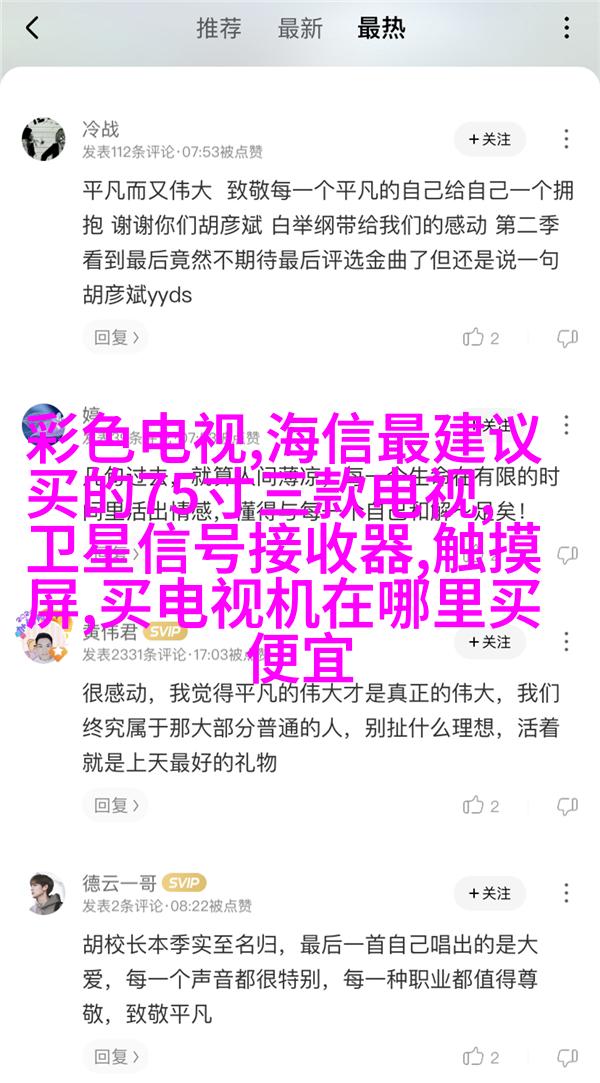The width and height of the screenshot is (600, 1083).
Task: Go back using the top-left arrow
Action: (31, 28)
